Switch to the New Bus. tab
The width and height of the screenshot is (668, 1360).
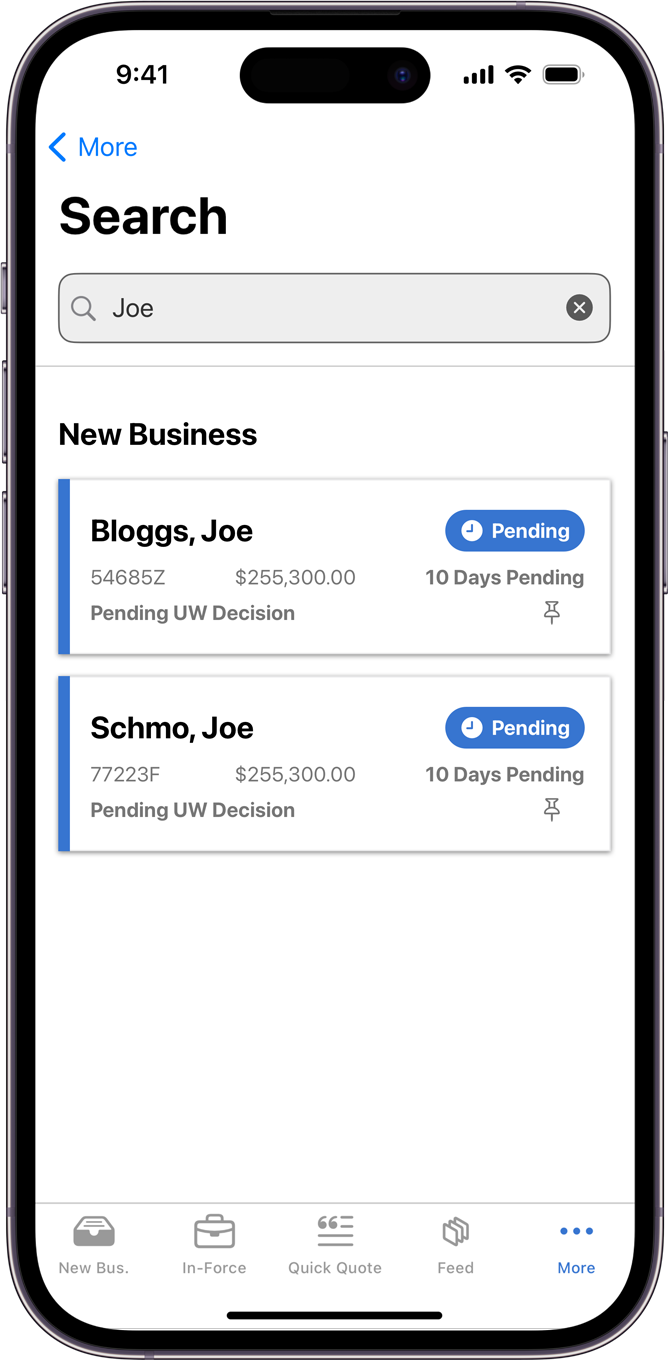point(94,1244)
